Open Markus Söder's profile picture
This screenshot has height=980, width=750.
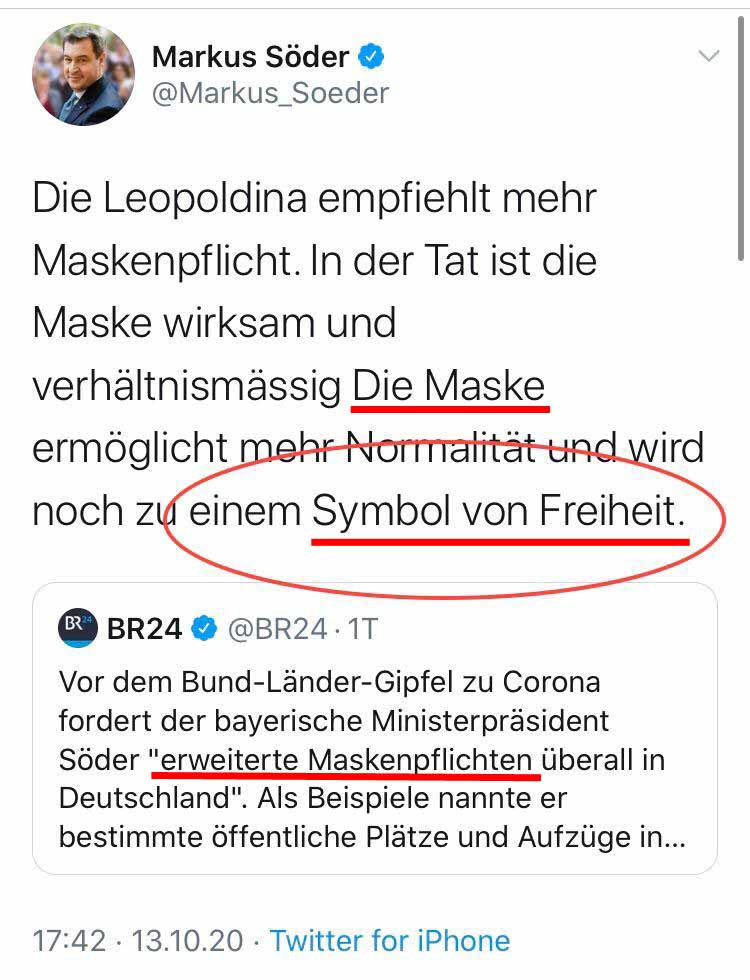coord(83,75)
